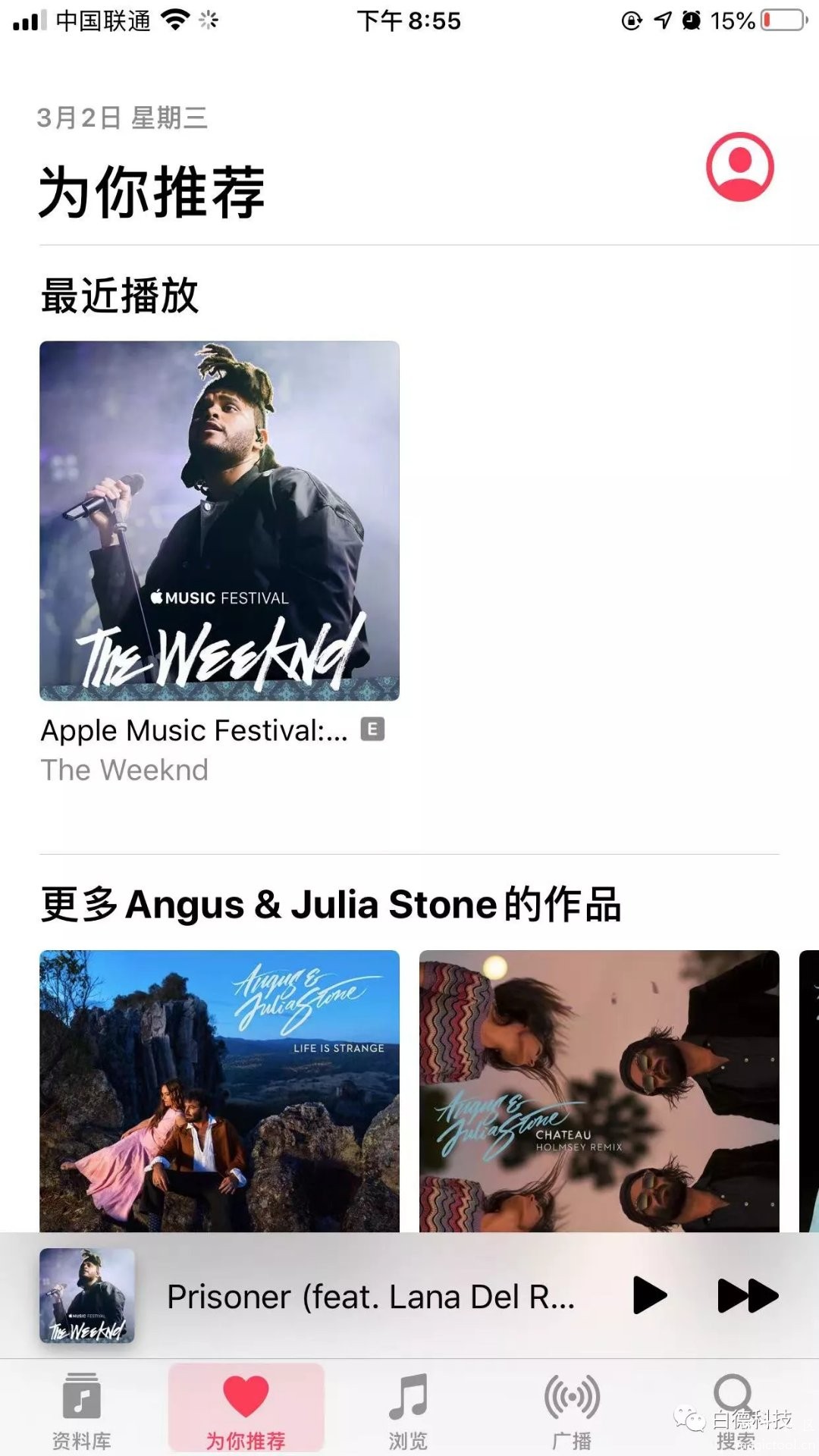Play the Prisoner track
819x1456 pixels.
click(649, 1295)
